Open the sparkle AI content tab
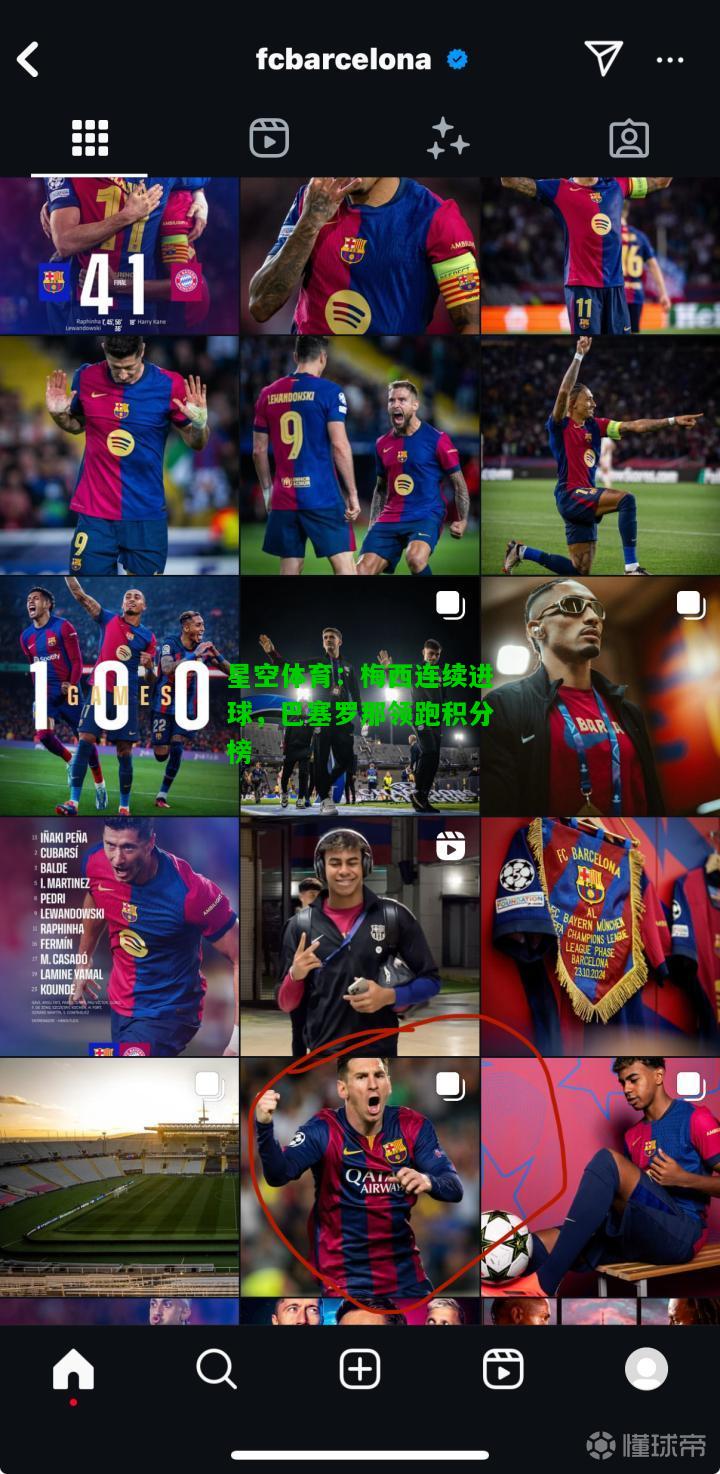This screenshot has width=720, height=1474. pyautogui.click(x=448, y=139)
